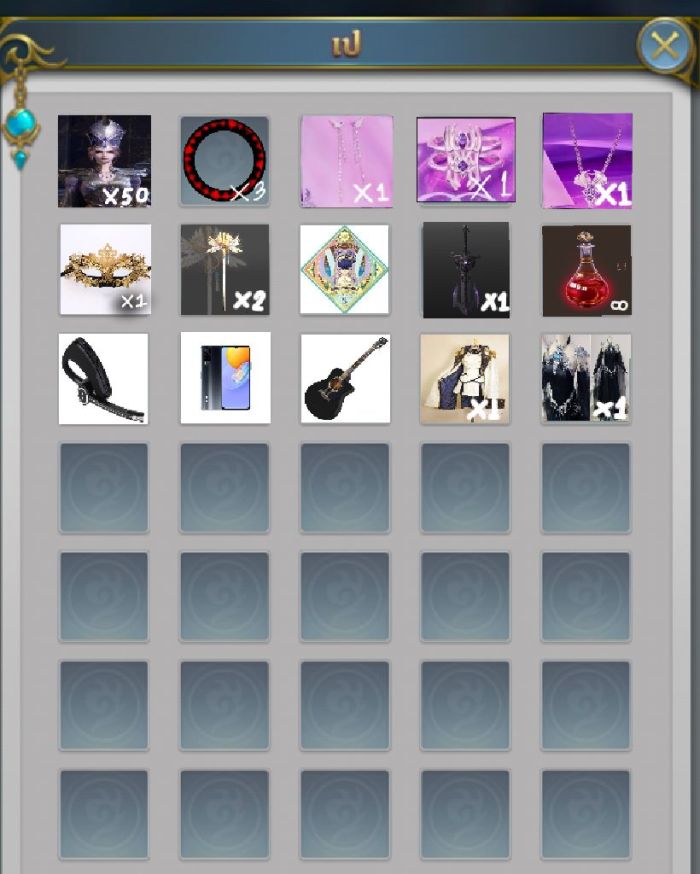Close the inventory window
This screenshot has width=700, height=874.
pyautogui.click(x=664, y=46)
